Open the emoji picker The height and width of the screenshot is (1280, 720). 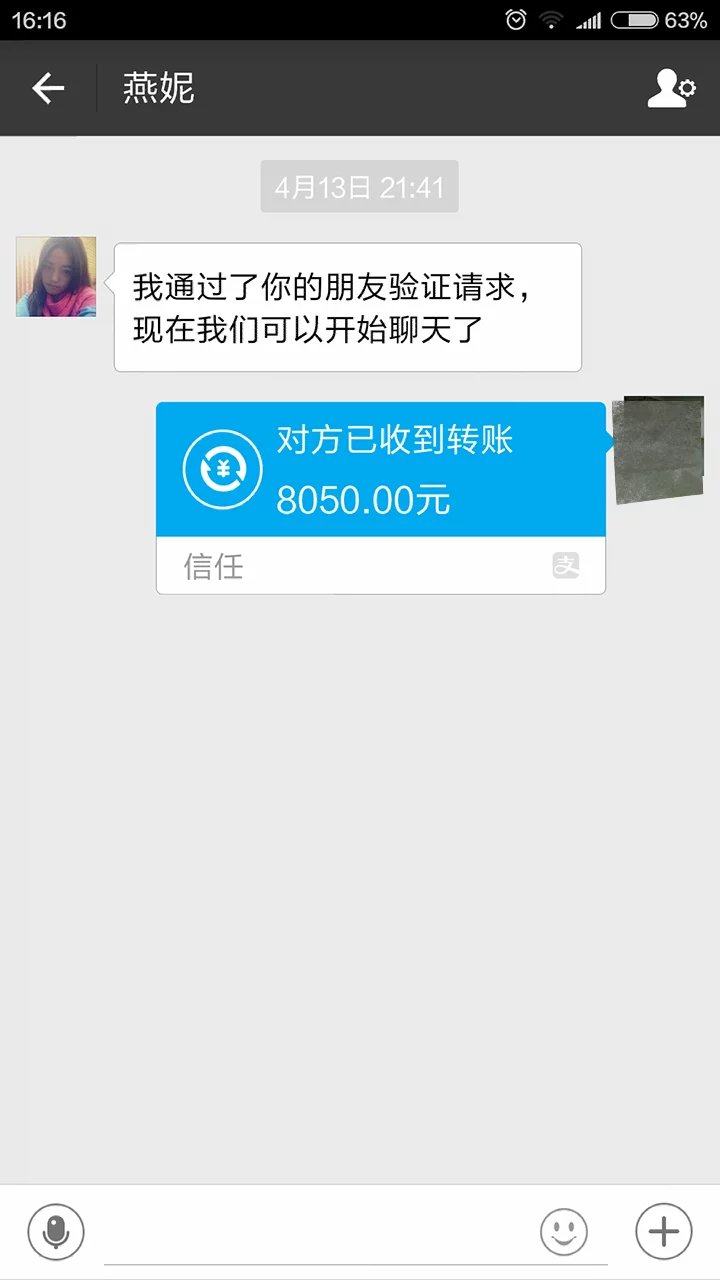[564, 1231]
